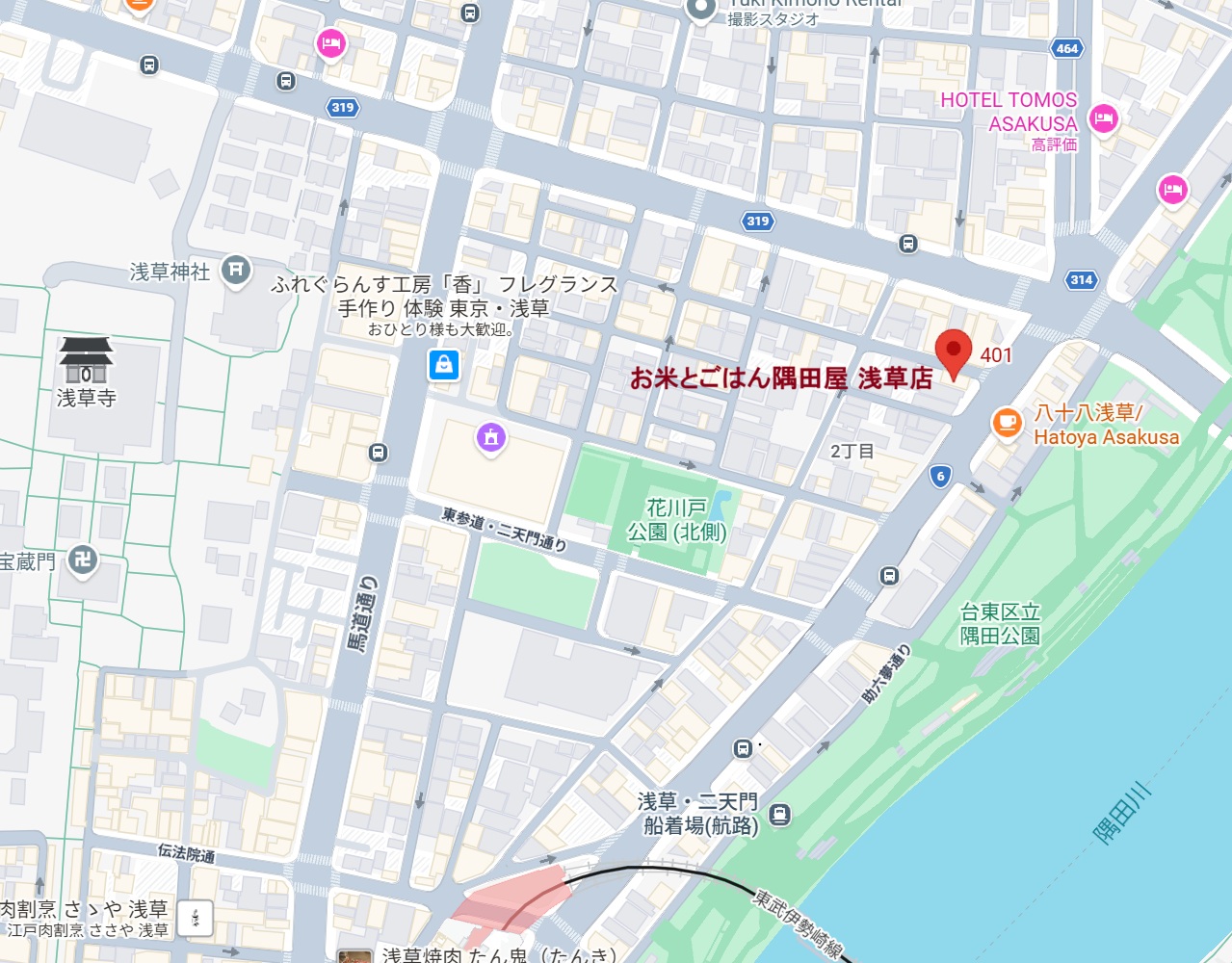Open the 肉割烹 さゝや 浅草 restaurant marker
The height and width of the screenshot is (963, 1232).
click(196, 919)
